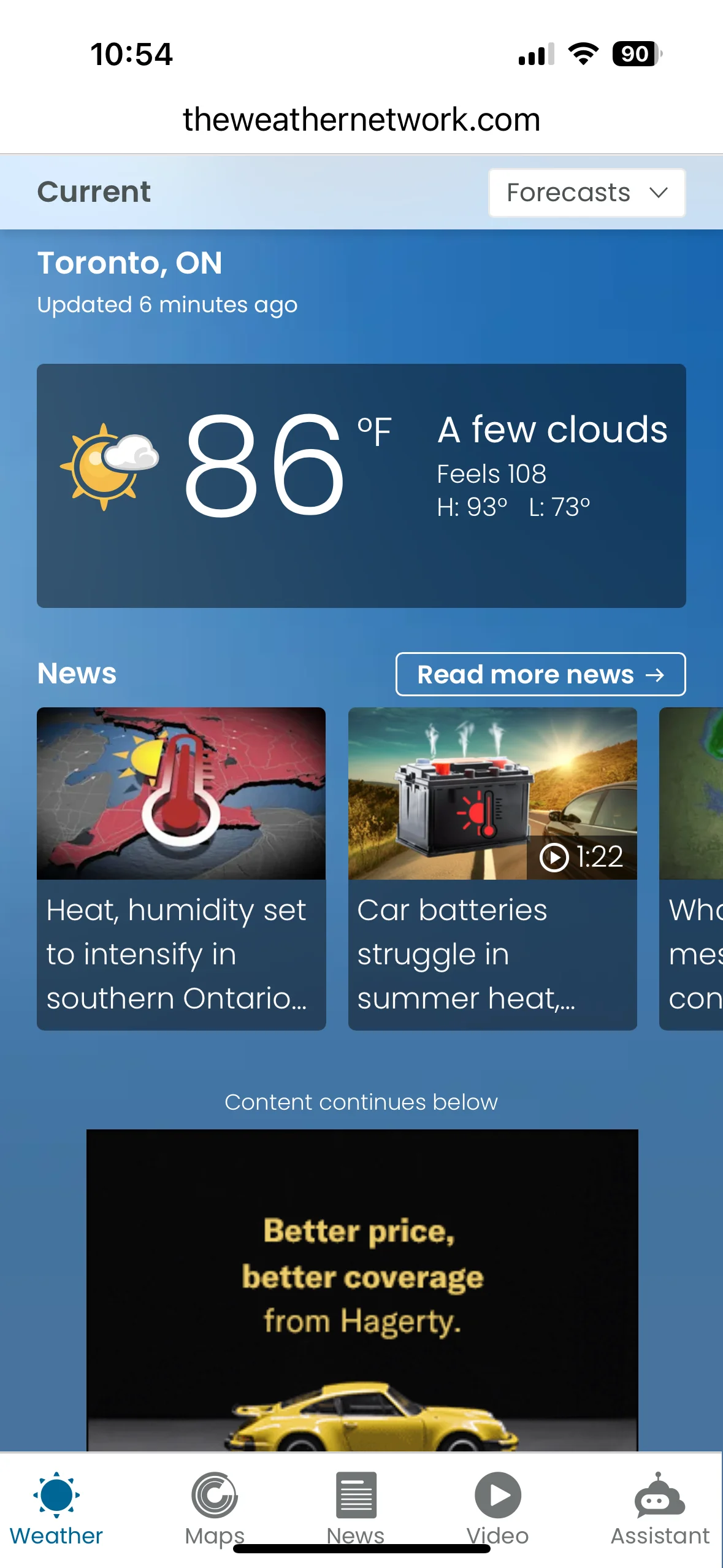Open the Hagerty advertisement banner
Viewport: 723px width, 1568px height.
362,1290
